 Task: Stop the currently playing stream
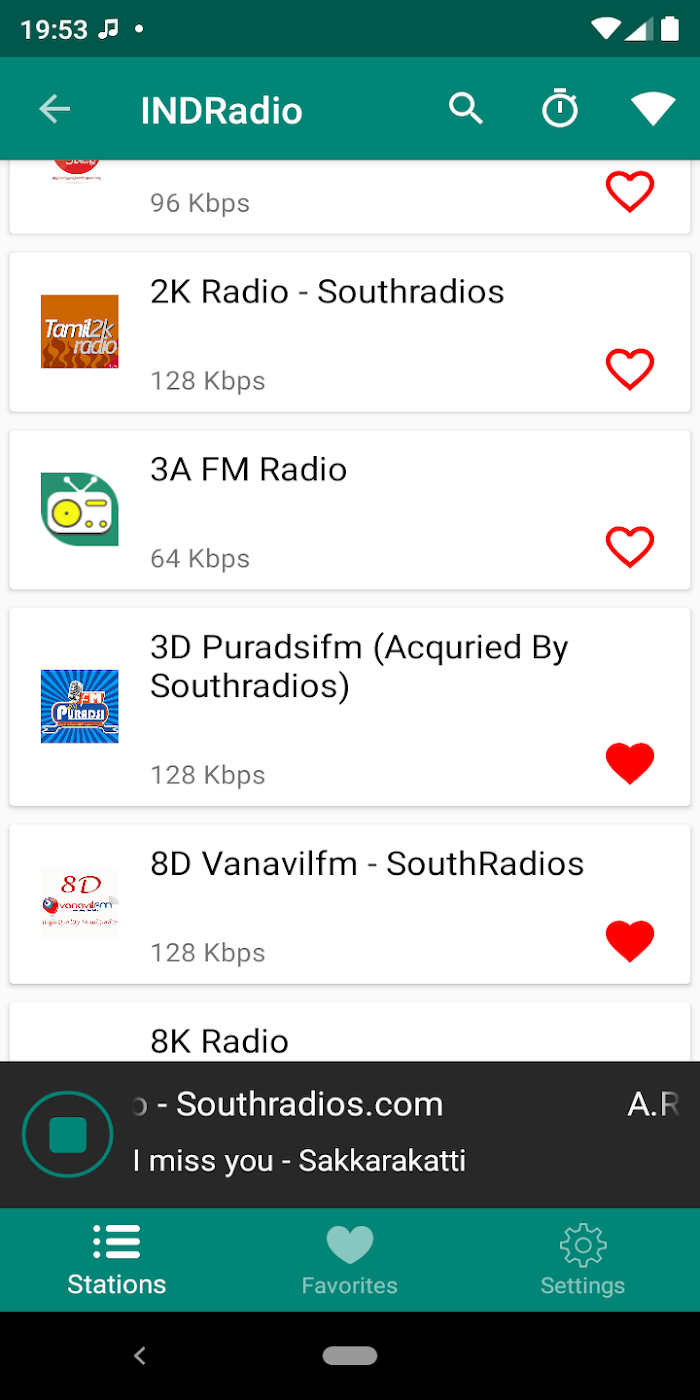tap(68, 1135)
